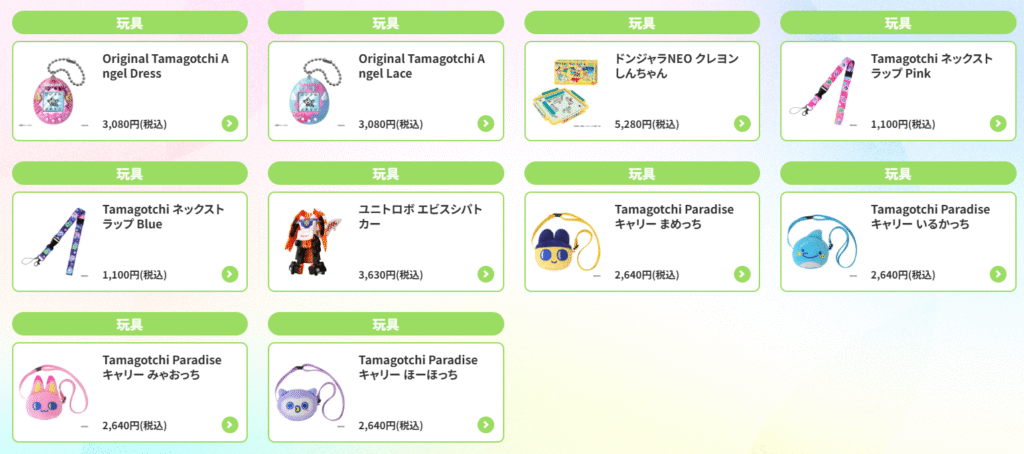1024x454 pixels.
Task: Open Tamagotchi Paradise キャリー ほーほっち
Action: click(x=386, y=392)
